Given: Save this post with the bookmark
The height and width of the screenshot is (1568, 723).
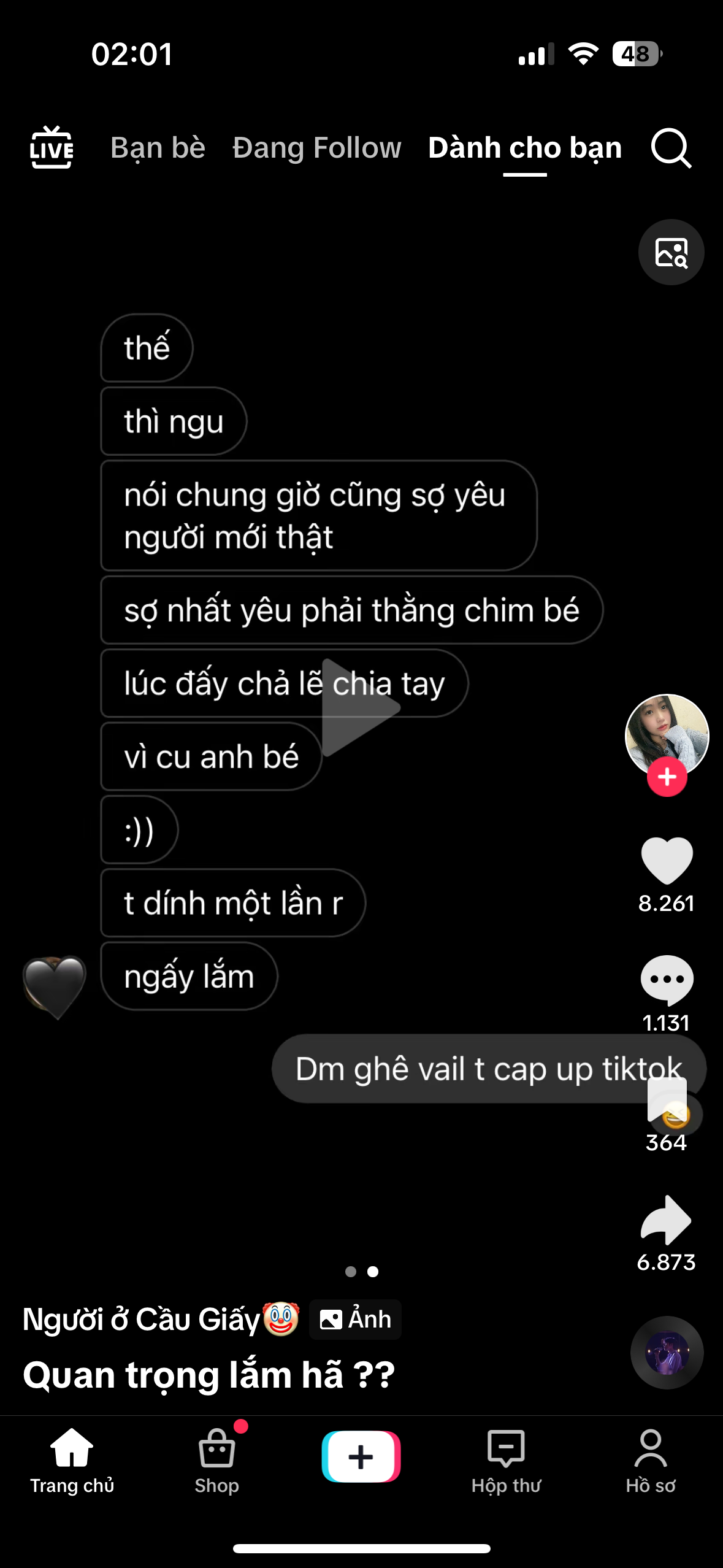Looking at the screenshot, I should (667, 1099).
